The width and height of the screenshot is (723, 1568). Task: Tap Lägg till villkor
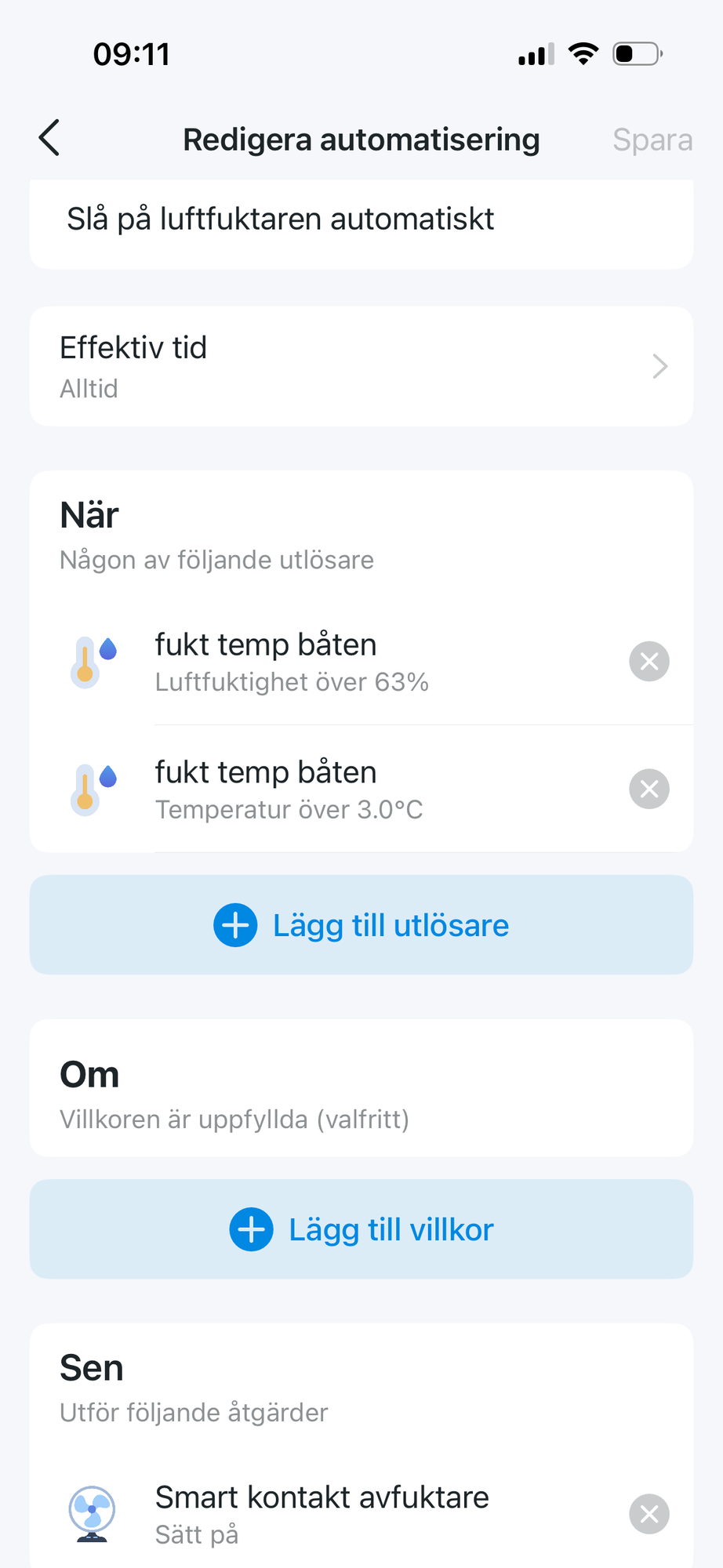[x=361, y=1229]
